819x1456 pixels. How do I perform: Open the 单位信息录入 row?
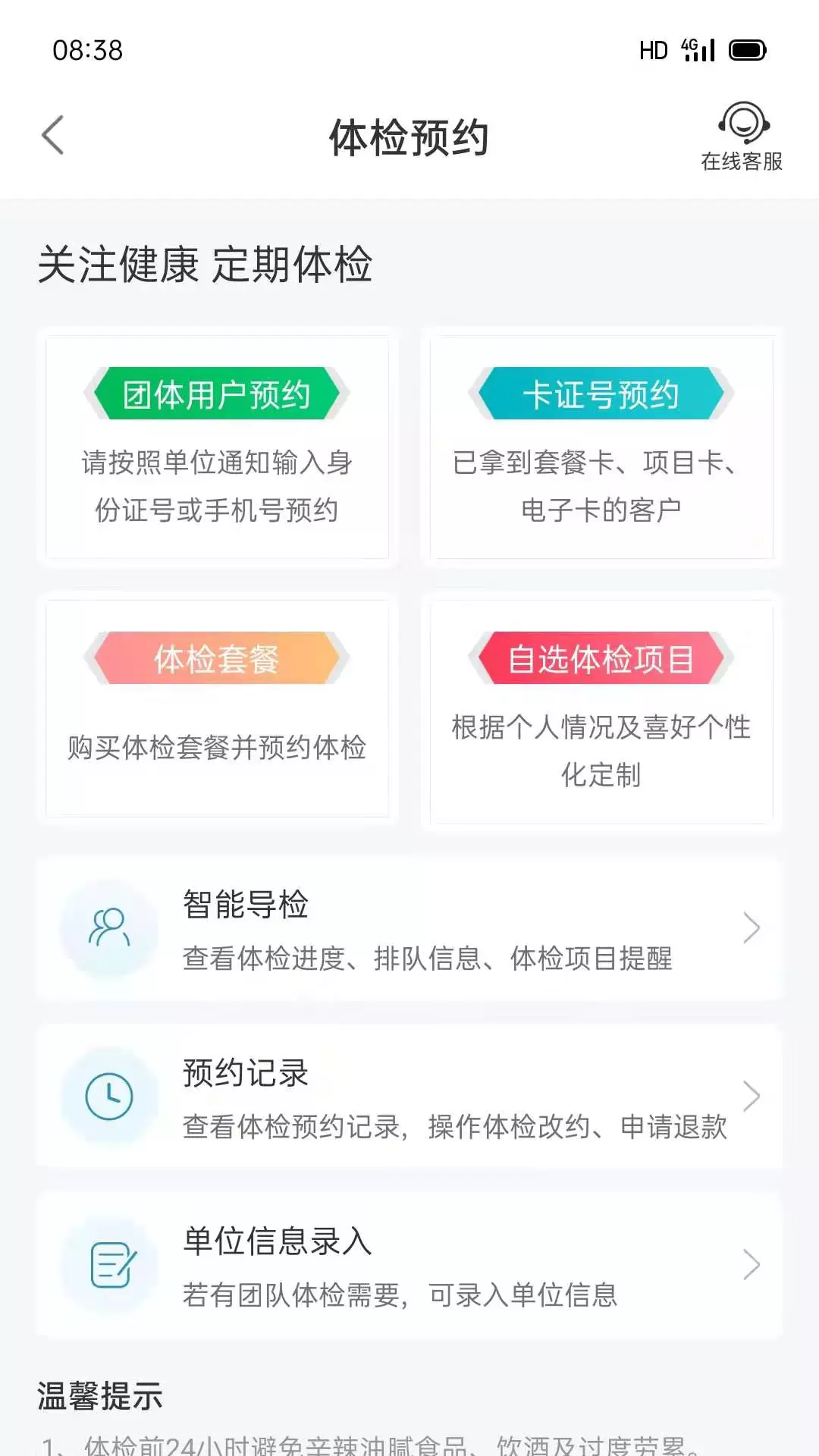point(409,1265)
